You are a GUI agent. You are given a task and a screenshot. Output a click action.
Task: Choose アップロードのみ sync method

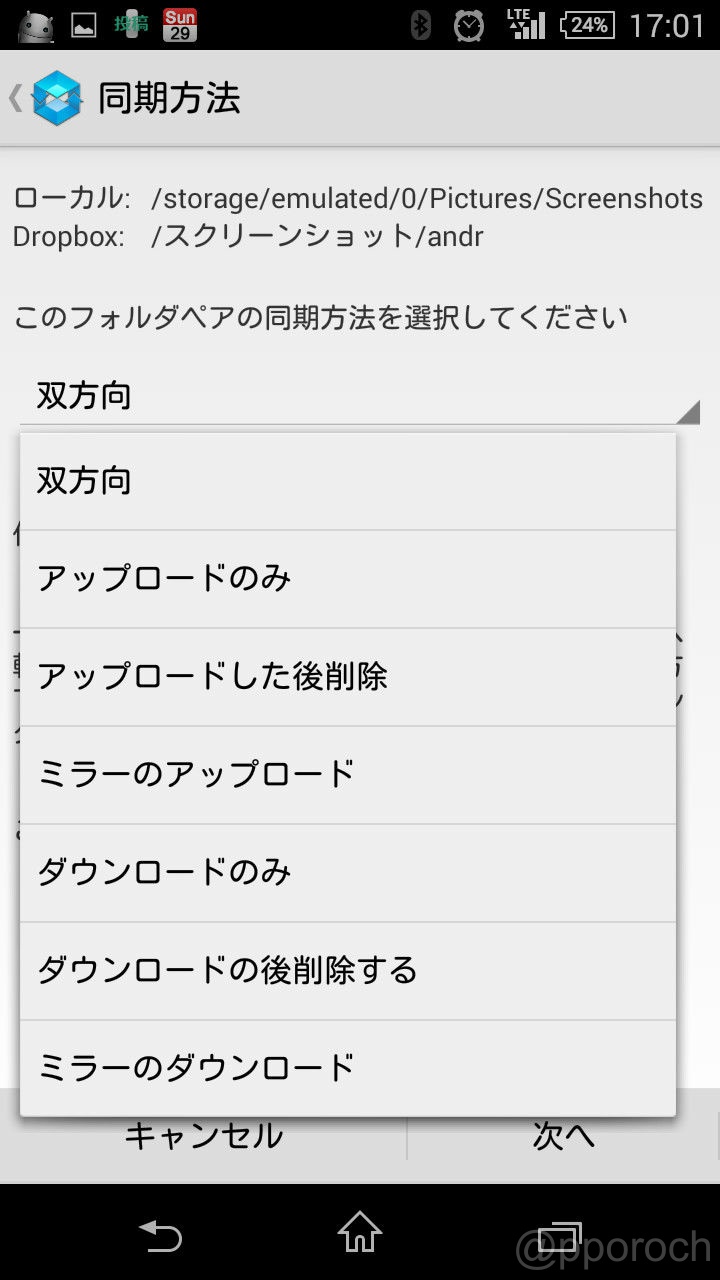pyautogui.click(x=348, y=579)
